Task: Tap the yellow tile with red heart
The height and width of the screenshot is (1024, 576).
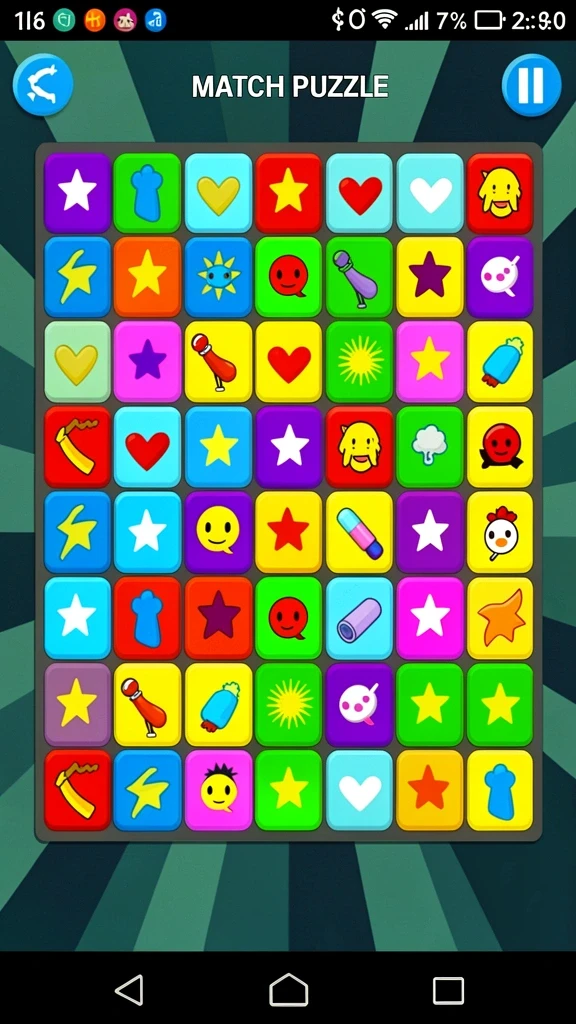Action: tap(289, 361)
